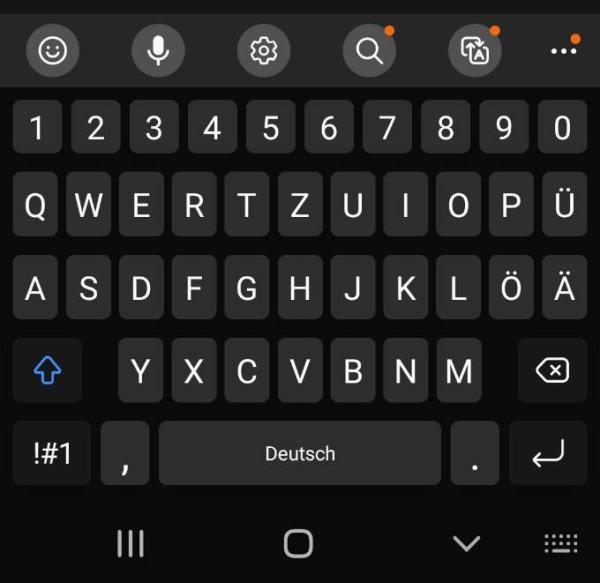600x583 pixels.
Task: Start voice input with the microphone
Action: (158, 50)
